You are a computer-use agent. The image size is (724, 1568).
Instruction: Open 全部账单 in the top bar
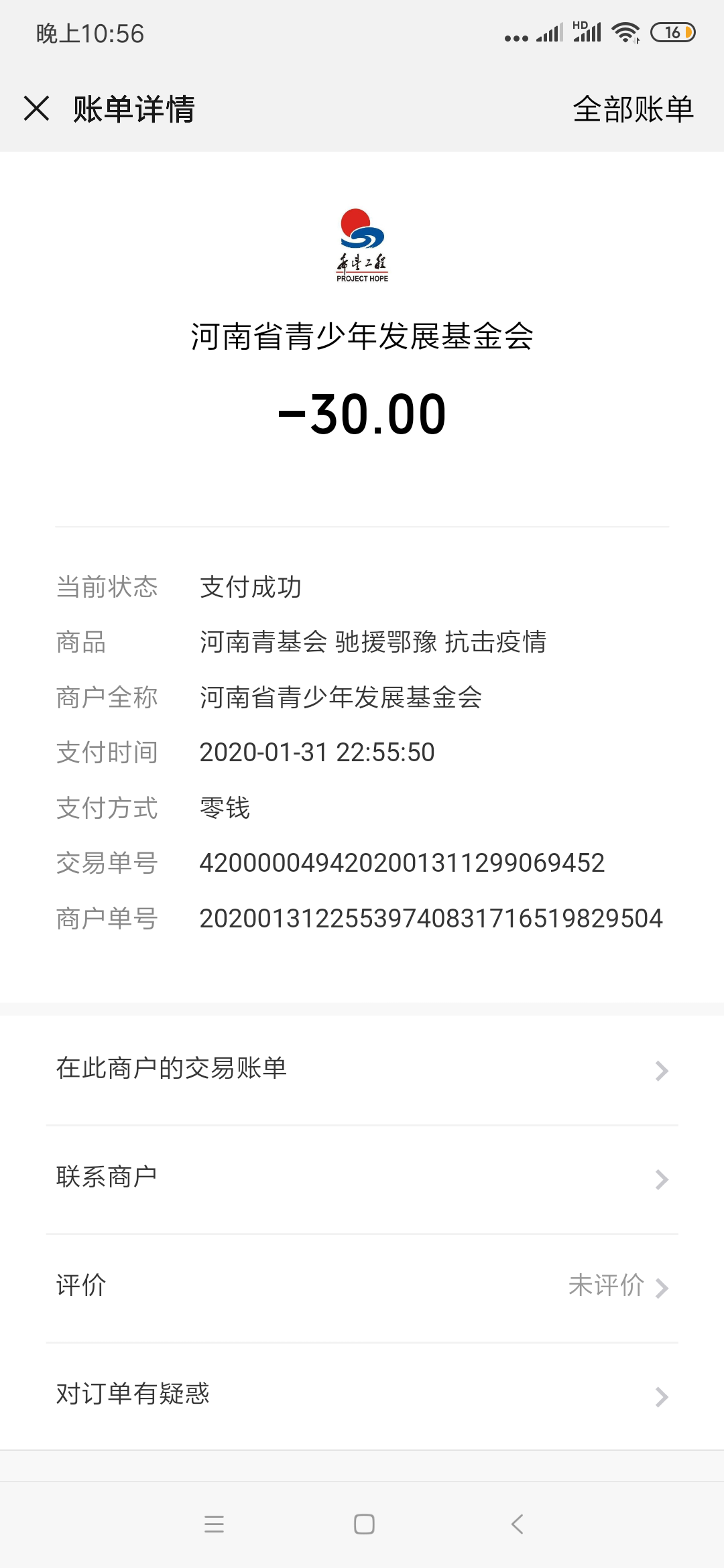click(633, 109)
